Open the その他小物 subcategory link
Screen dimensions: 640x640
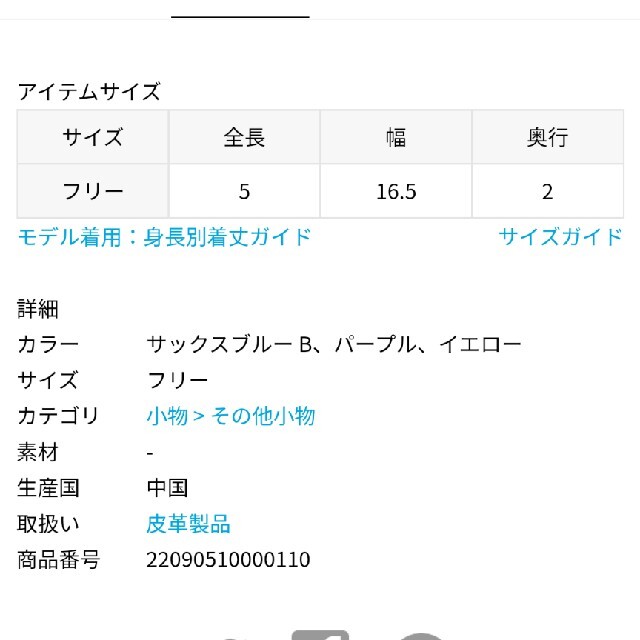pos(262,416)
